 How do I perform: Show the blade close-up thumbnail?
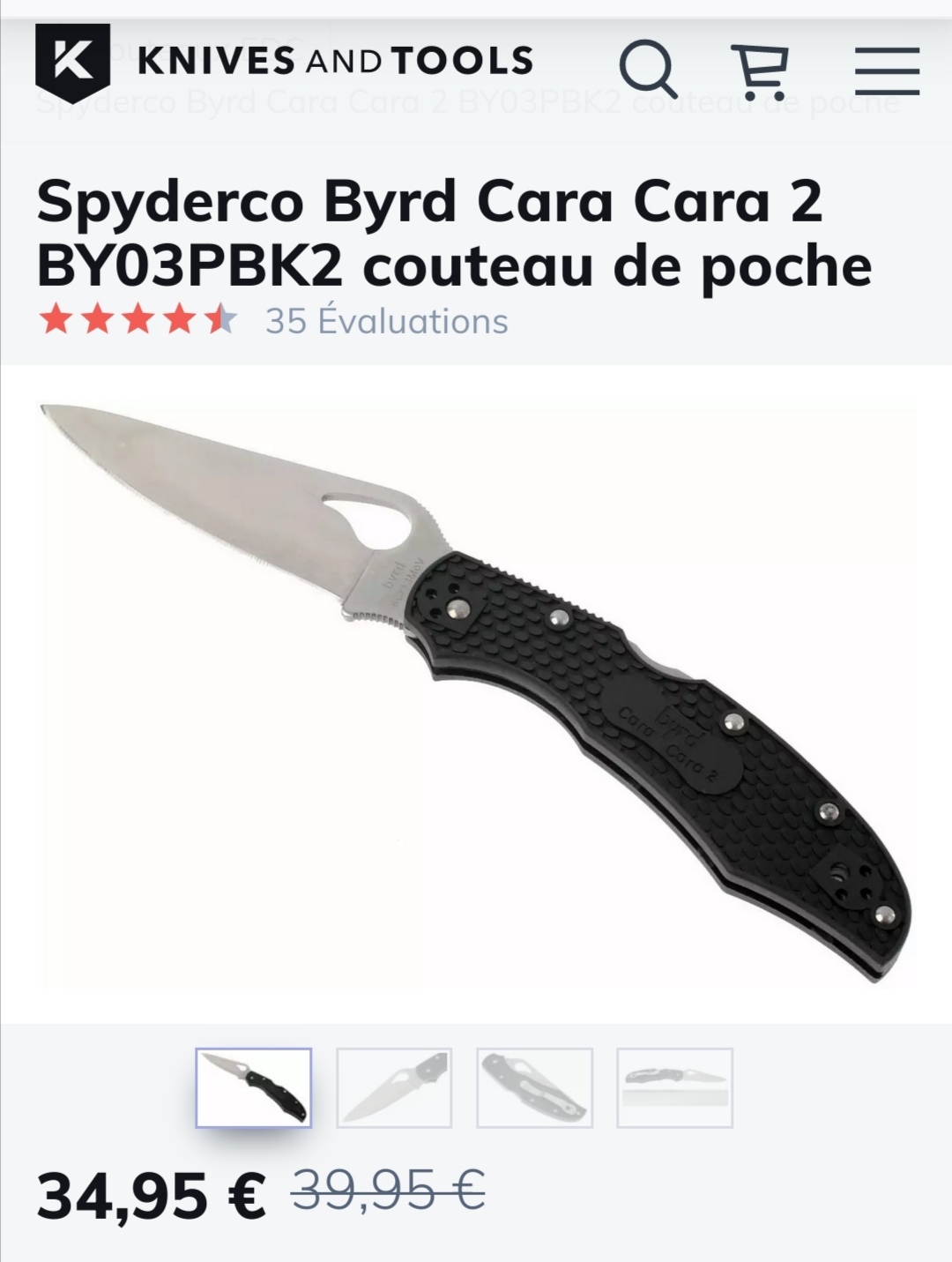pyautogui.click(x=394, y=1087)
